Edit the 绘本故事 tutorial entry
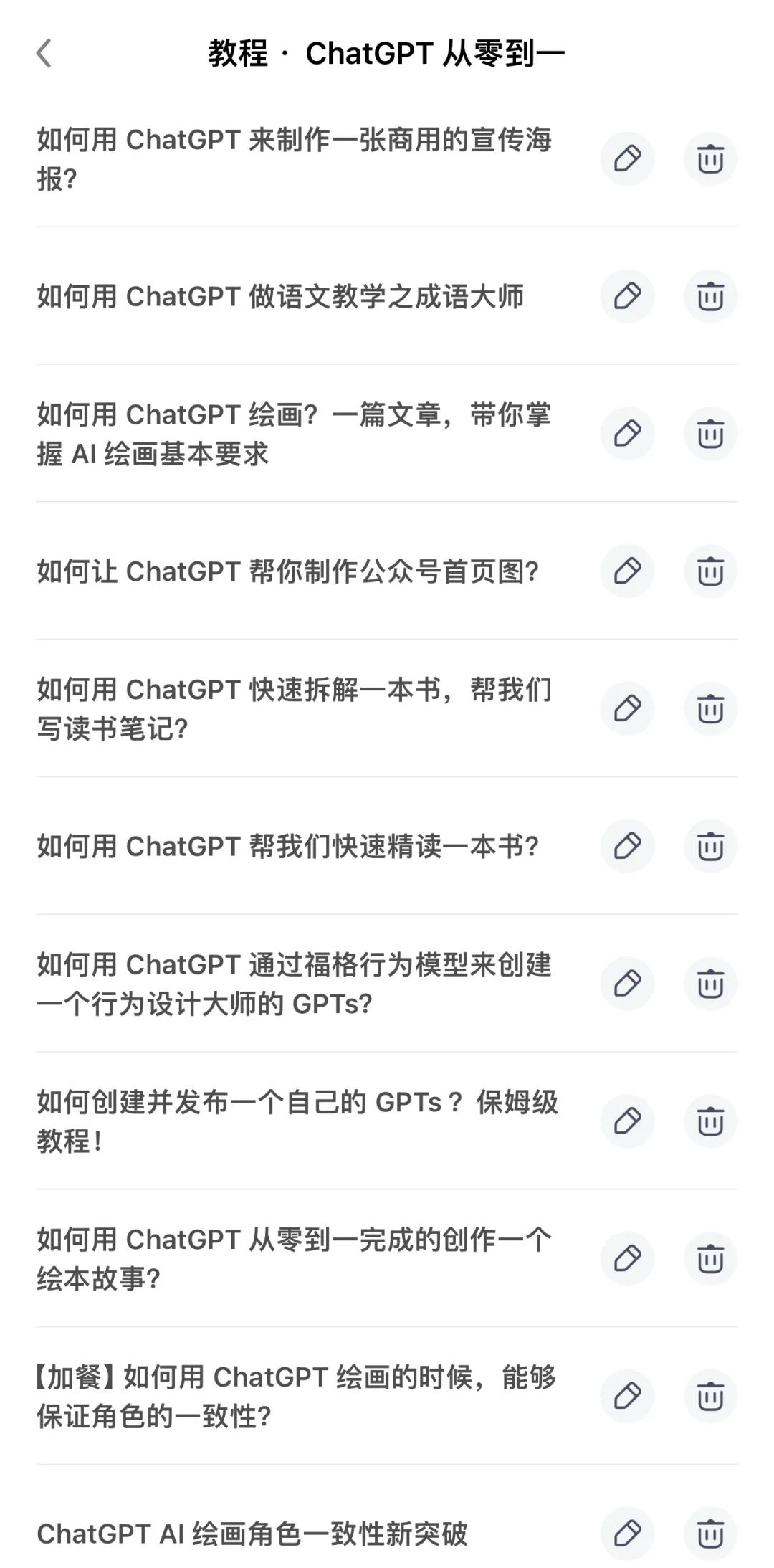The image size is (774, 1568). click(627, 1258)
